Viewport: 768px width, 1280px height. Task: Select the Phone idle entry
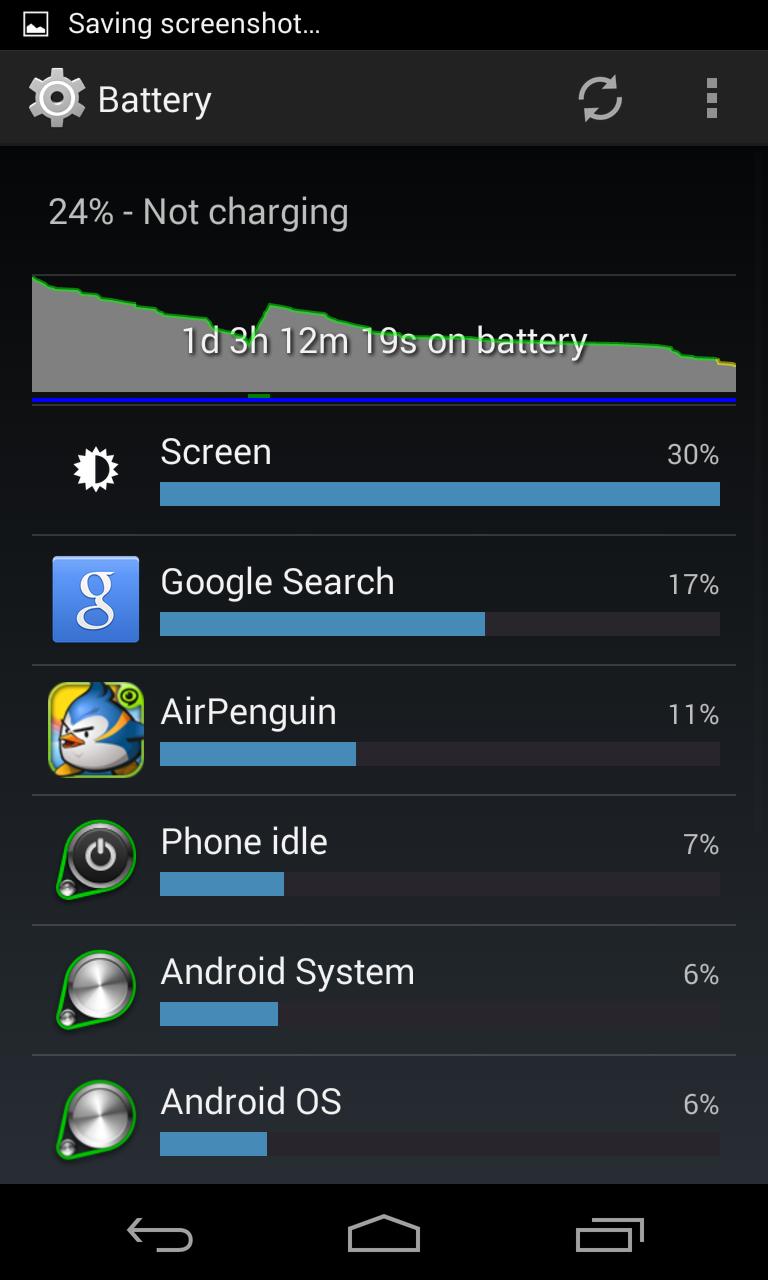(x=384, y=860)
